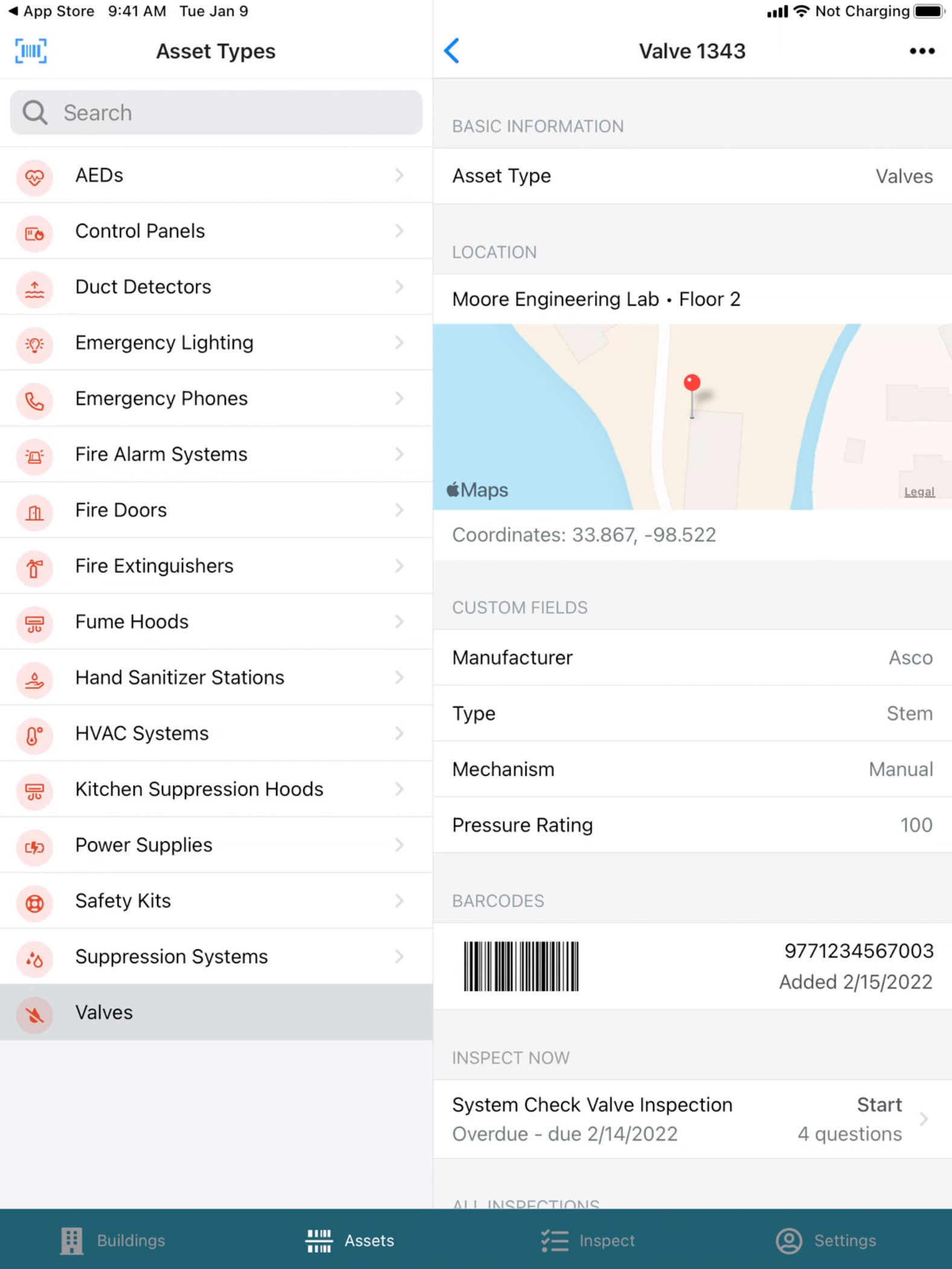
Task: Select the Valves asset type
Action: tap(216, 1012)
